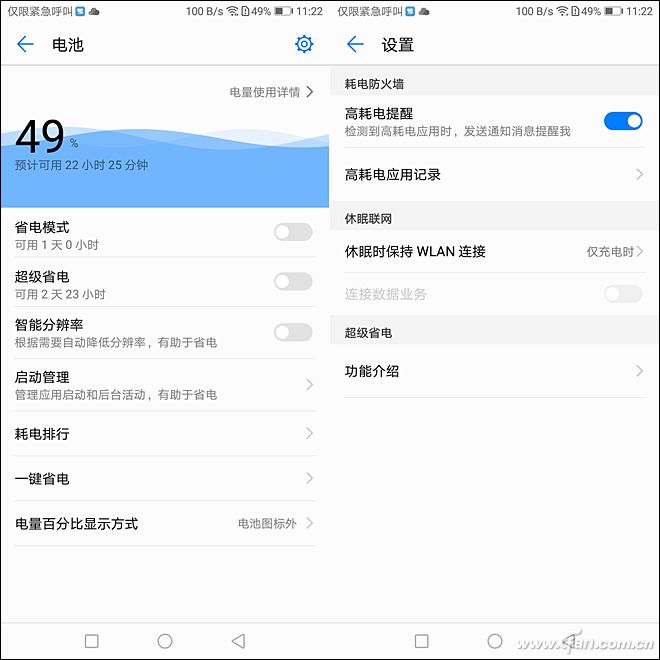Open 一键省电 option
660x660 pixels.
(x=164, y=479)
